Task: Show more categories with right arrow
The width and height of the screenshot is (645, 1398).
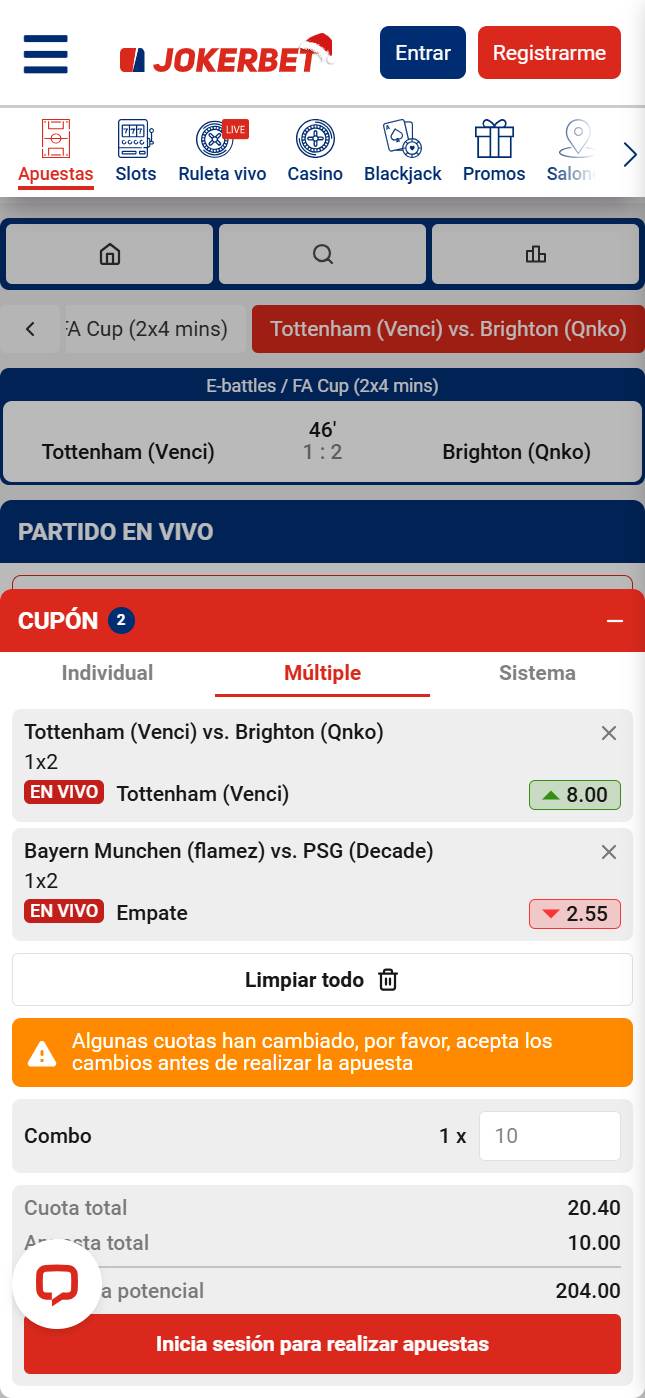Action: 629,155
